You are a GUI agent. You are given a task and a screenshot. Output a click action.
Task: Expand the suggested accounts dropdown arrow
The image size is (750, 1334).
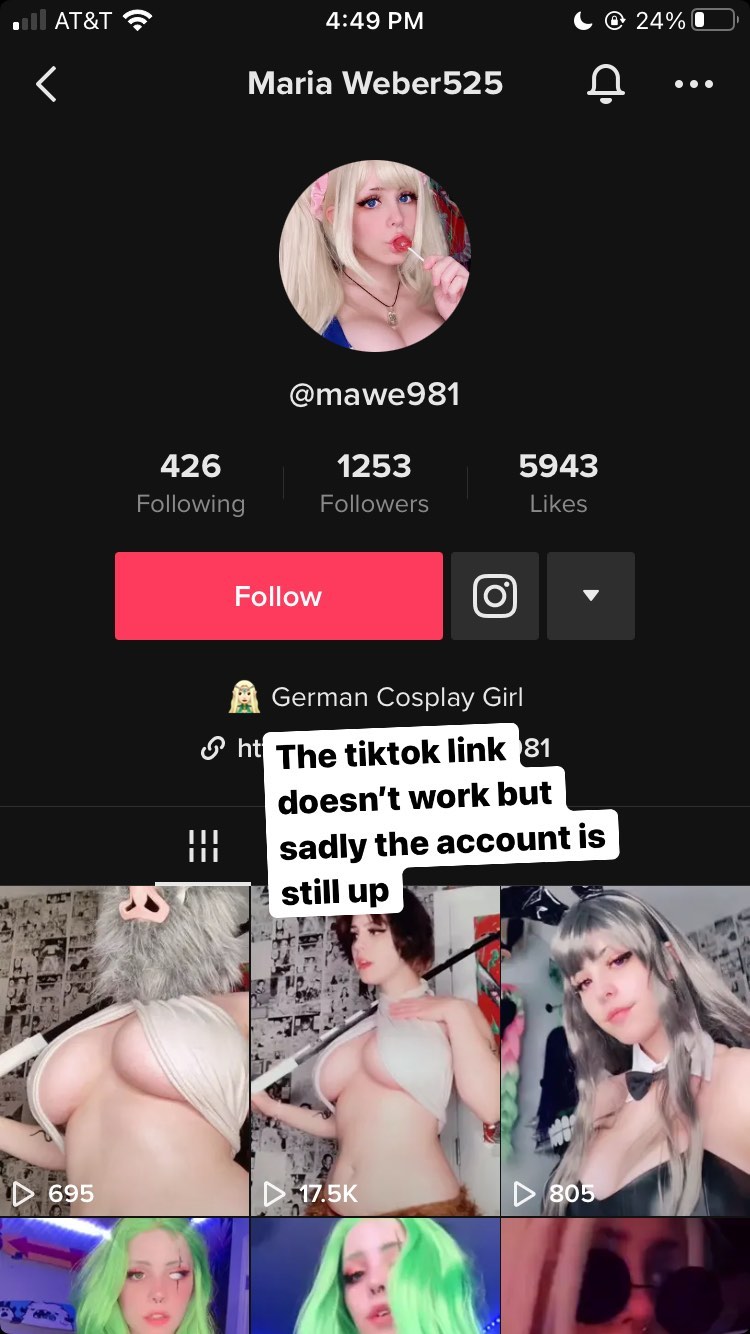point(591,596)
